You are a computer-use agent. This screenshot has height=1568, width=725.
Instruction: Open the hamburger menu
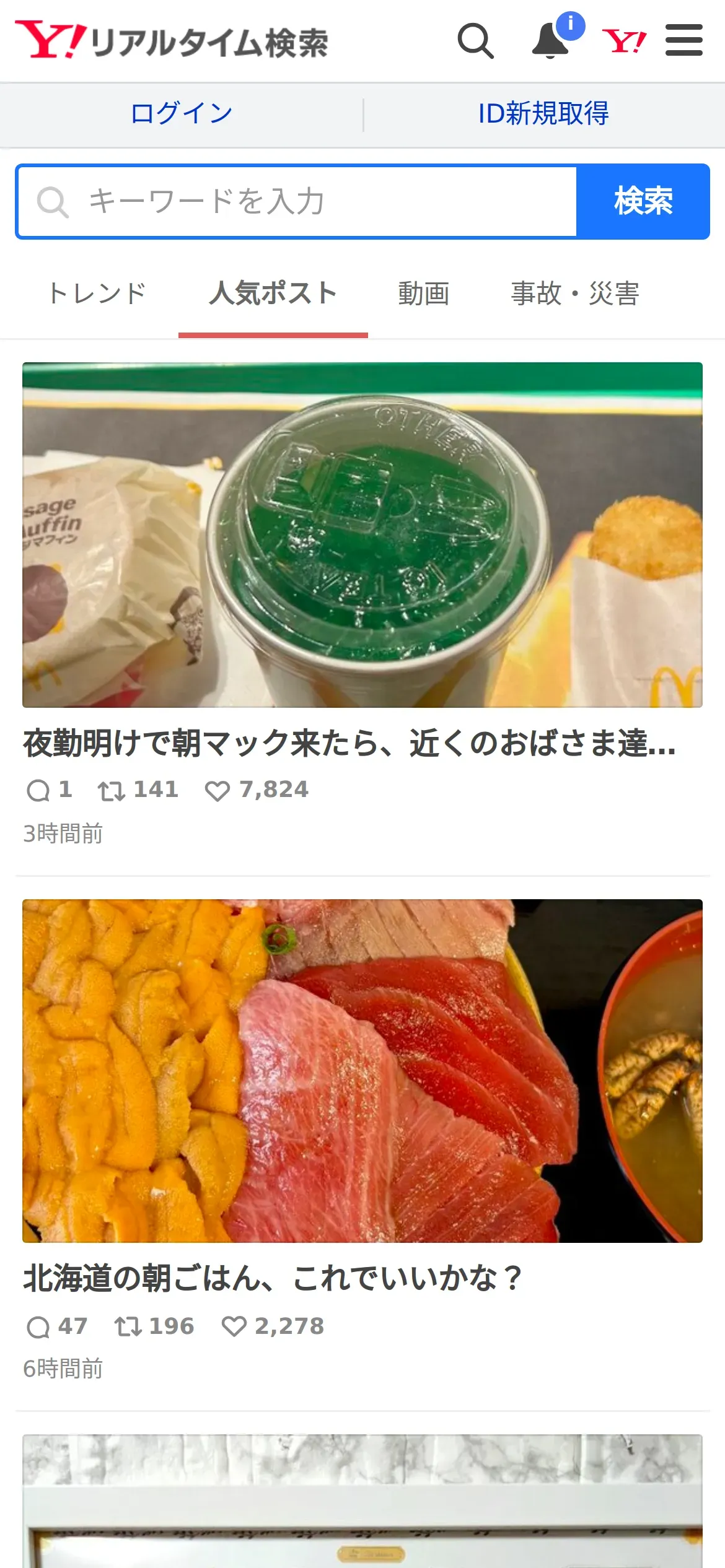(x=683, y=41)
